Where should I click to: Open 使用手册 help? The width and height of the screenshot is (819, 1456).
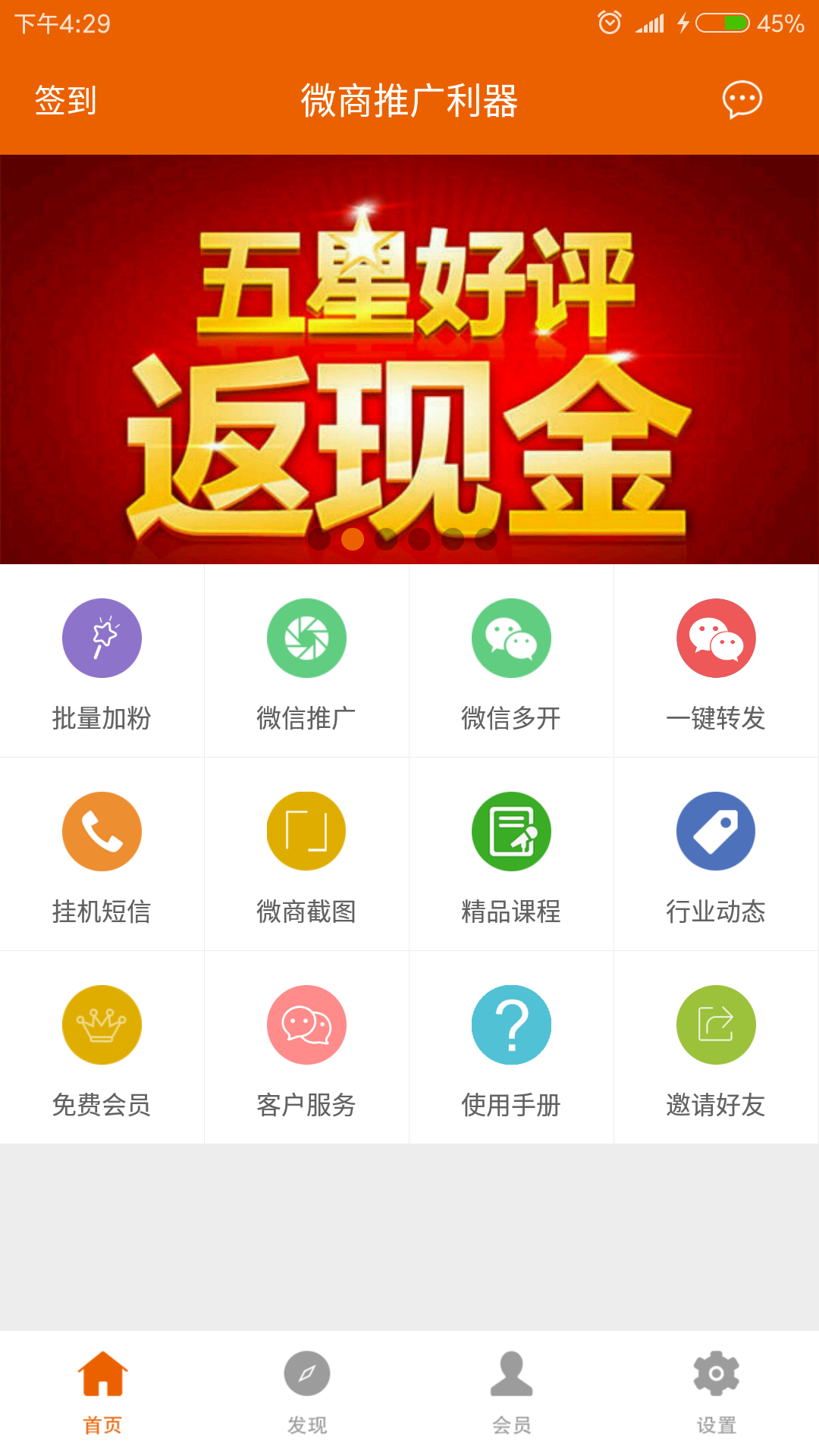(x=511, y=1047)
